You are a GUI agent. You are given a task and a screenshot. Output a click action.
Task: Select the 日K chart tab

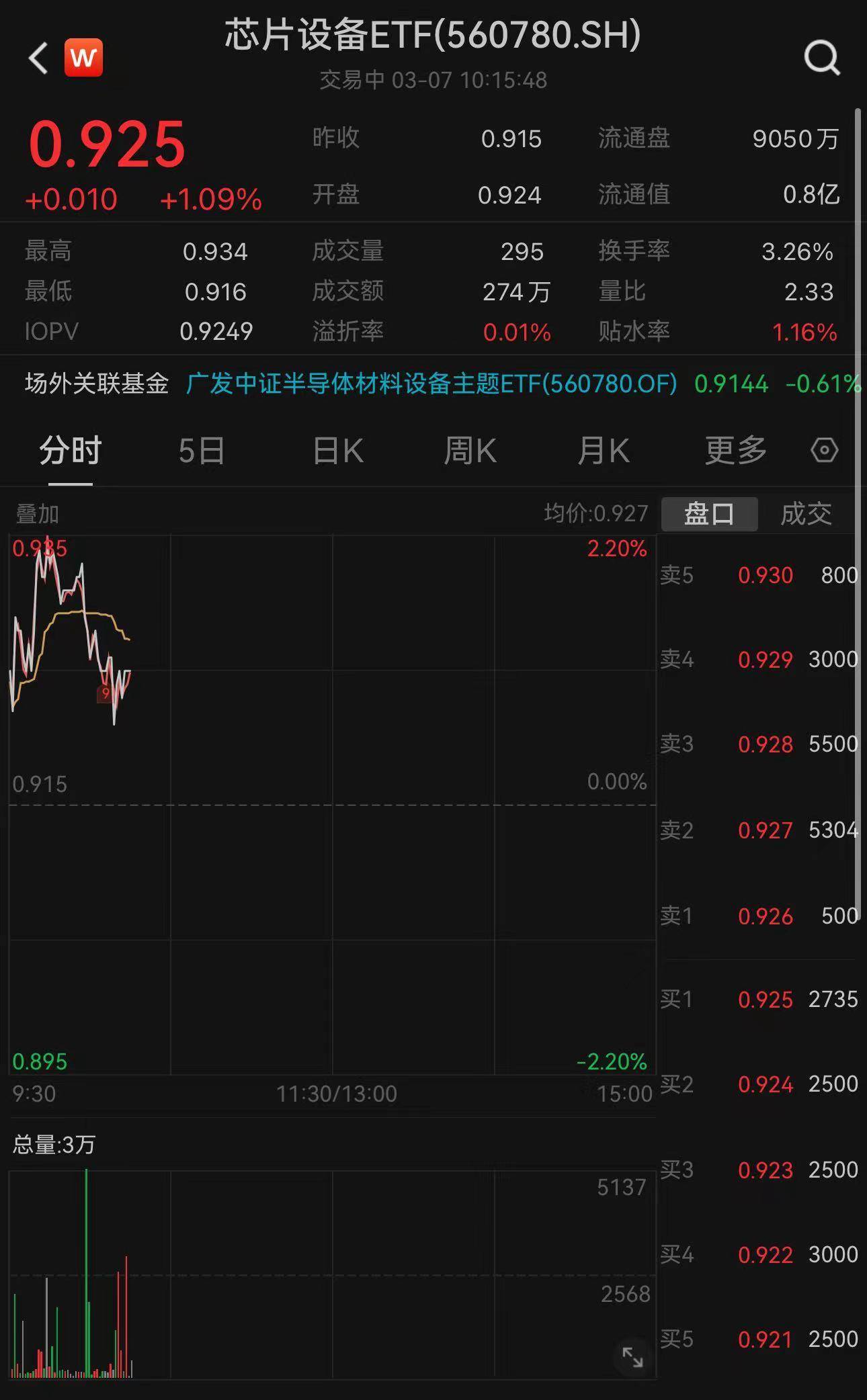[x=338, y=450]
